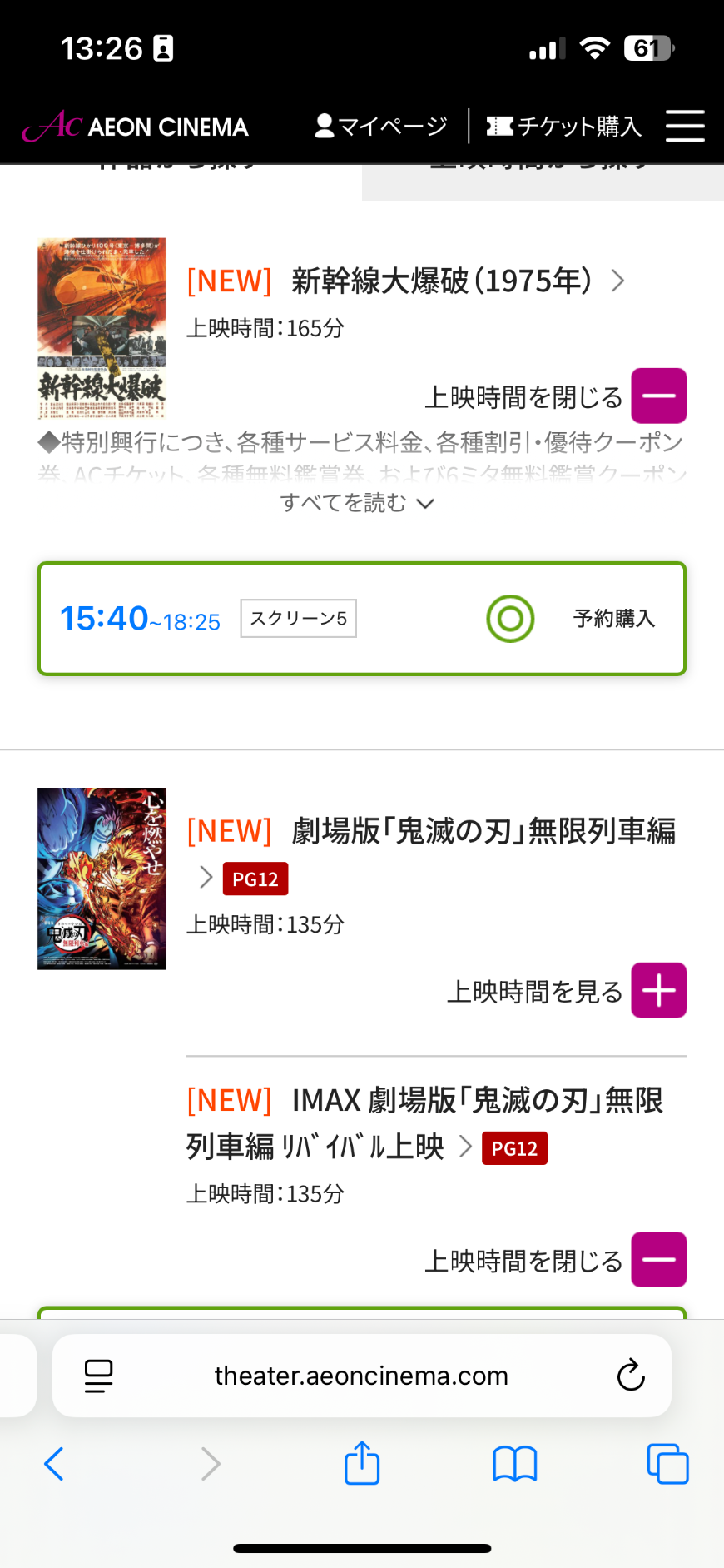Go back in Safari
This screenshot has width=724, height=1568.
point(54,1463)
